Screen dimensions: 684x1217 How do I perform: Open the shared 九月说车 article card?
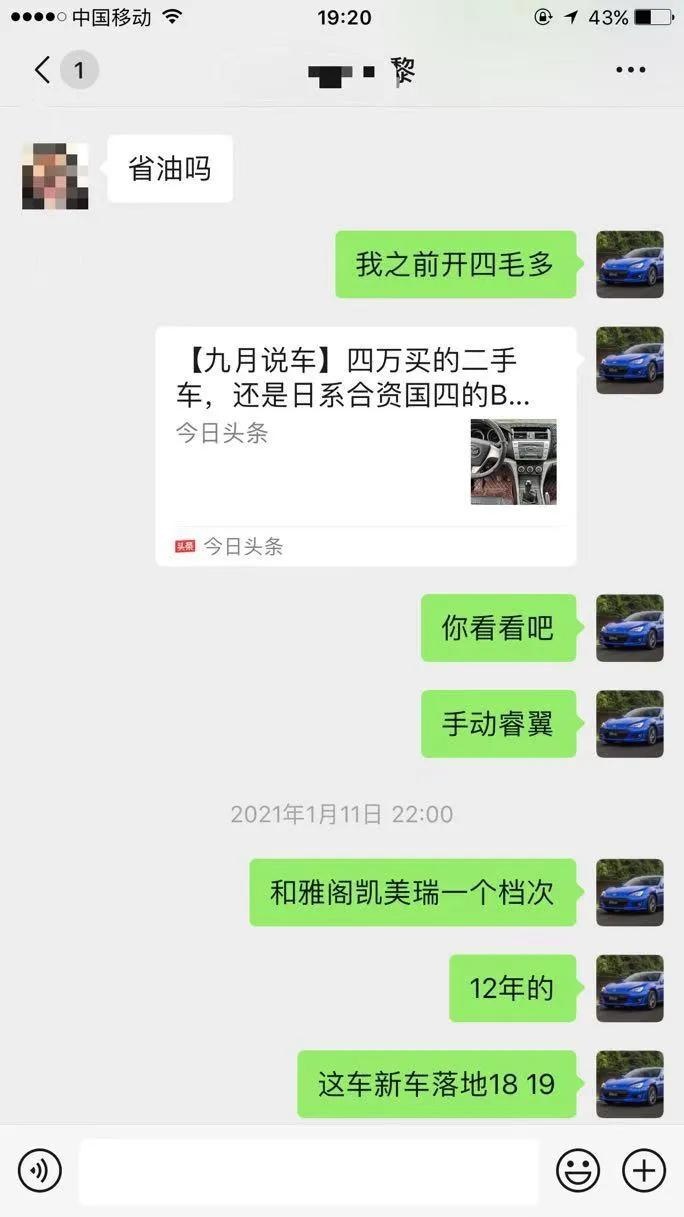point(365,446)
